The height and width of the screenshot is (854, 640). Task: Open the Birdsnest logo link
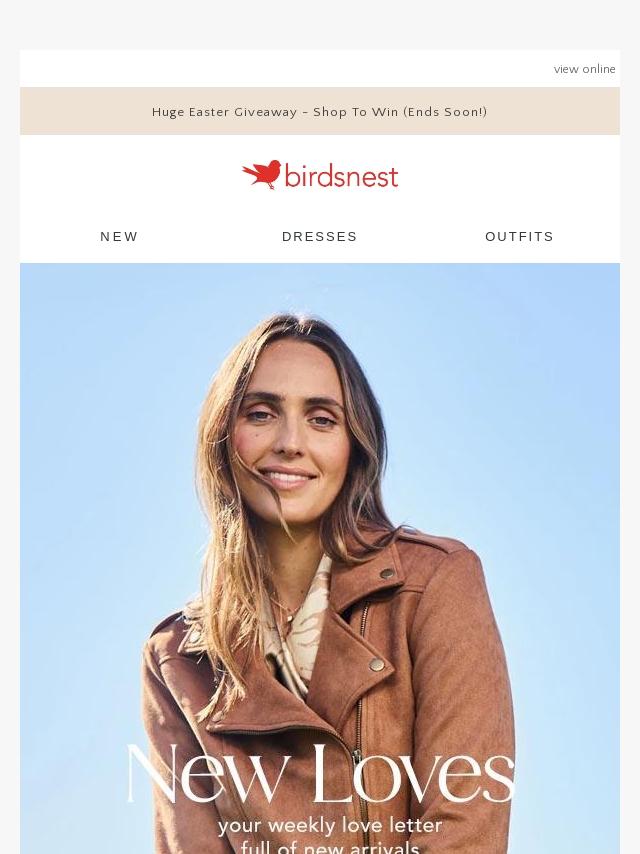(320, 176)
